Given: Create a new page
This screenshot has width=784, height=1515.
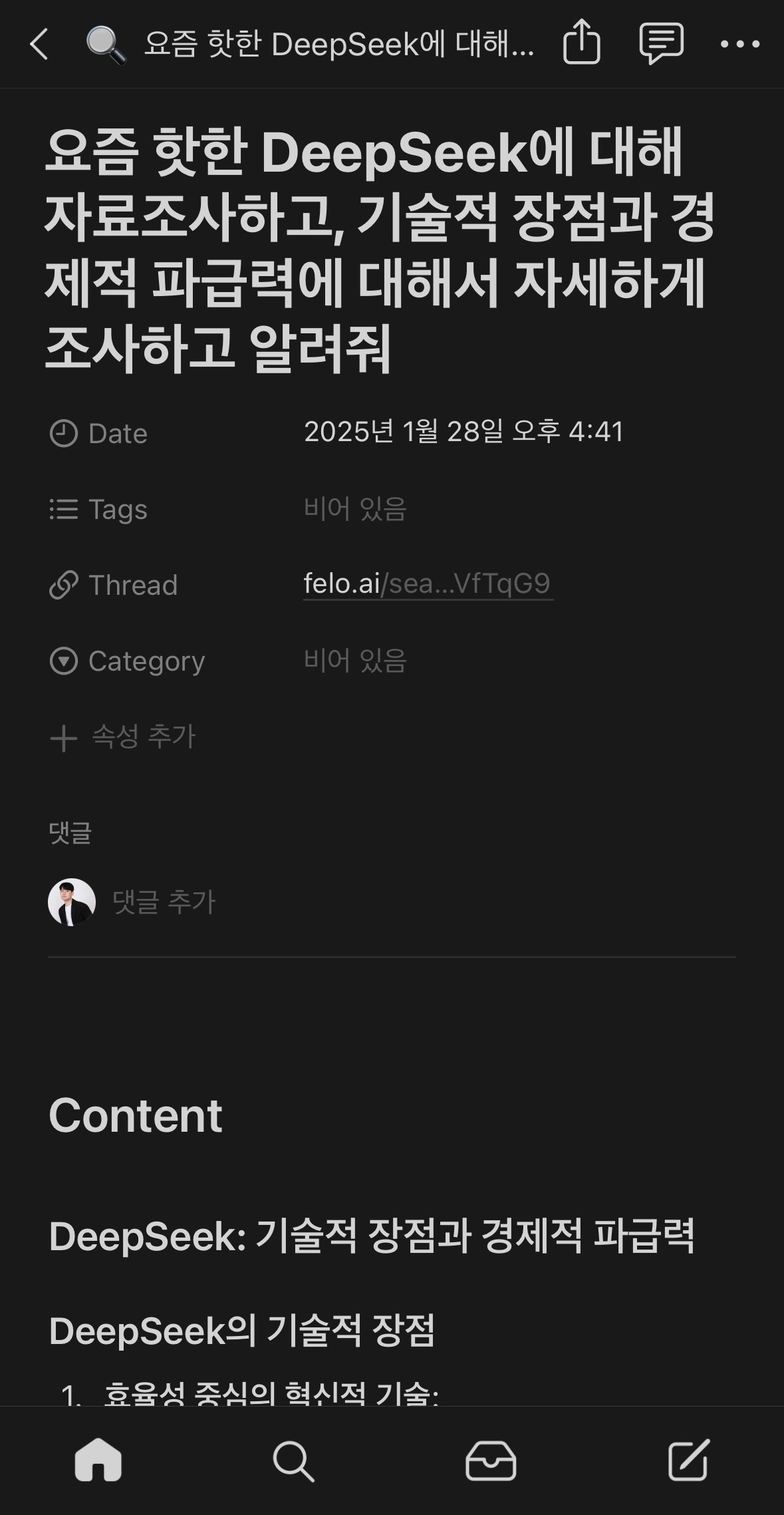Looking at the screenshot, I should tap(688, 1460).
